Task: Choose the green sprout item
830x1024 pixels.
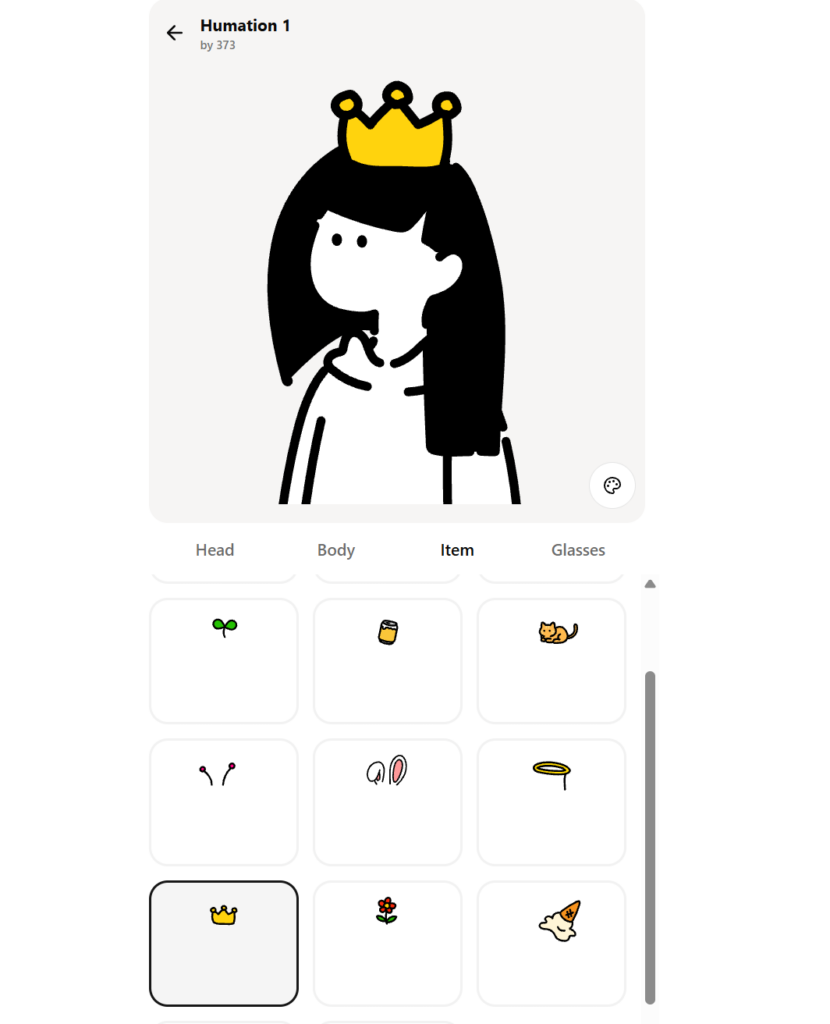Action: [224, 660]
